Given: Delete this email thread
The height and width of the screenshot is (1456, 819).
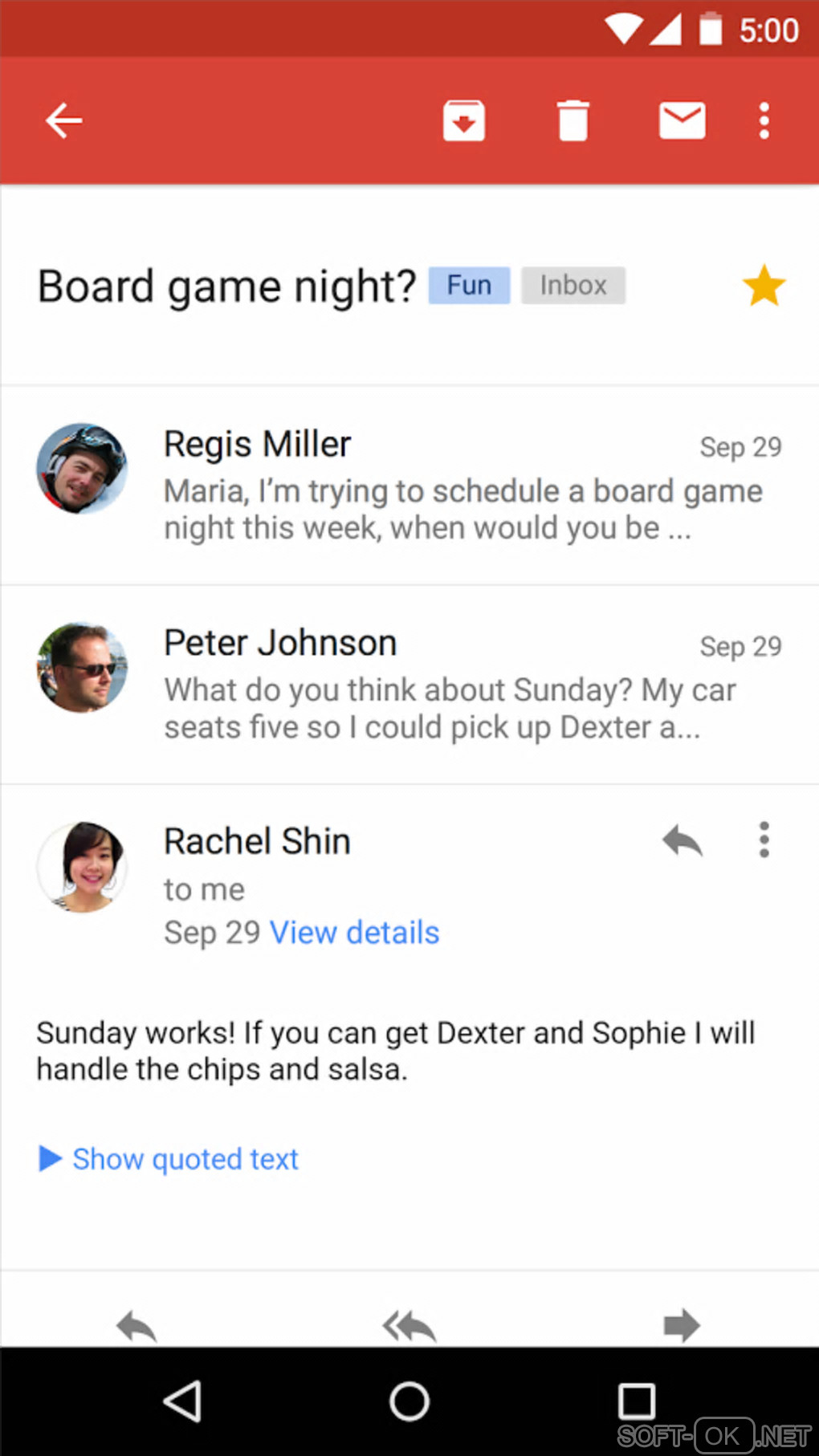Looking at the screenshot, I should pyautogui.click(x=573, y=121).
